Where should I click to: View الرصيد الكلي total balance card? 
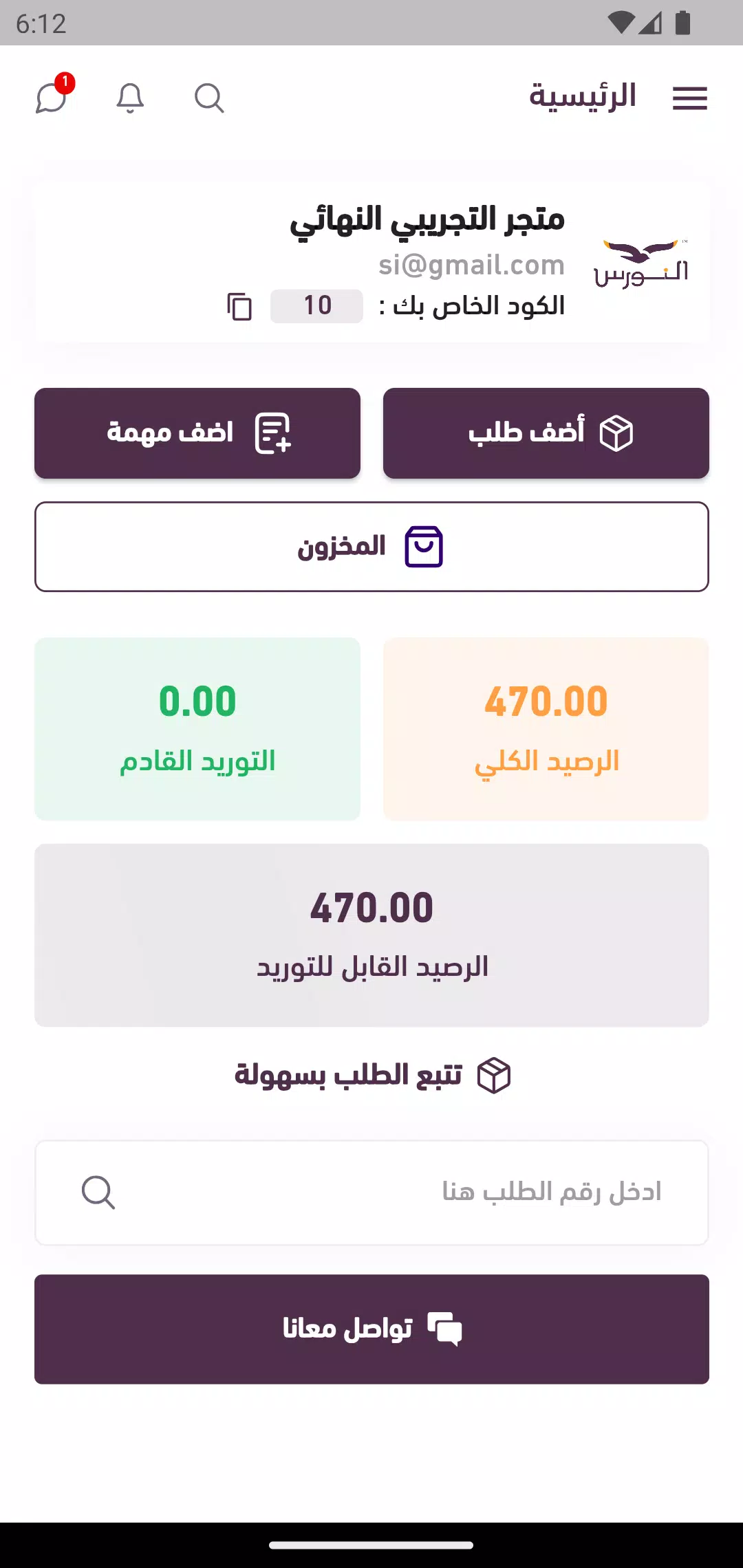(546, 729)
